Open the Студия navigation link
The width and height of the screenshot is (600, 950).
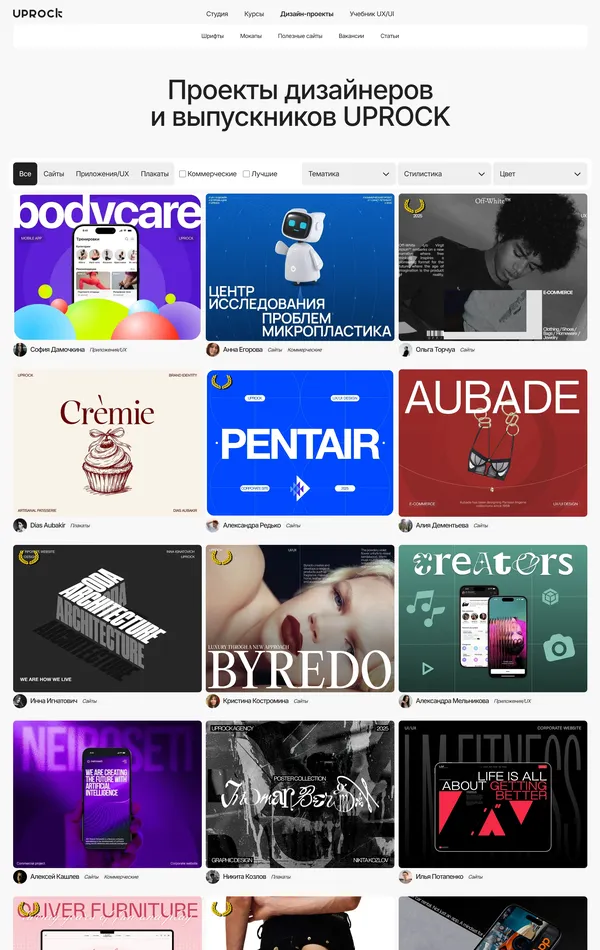[x=217, y=14]
